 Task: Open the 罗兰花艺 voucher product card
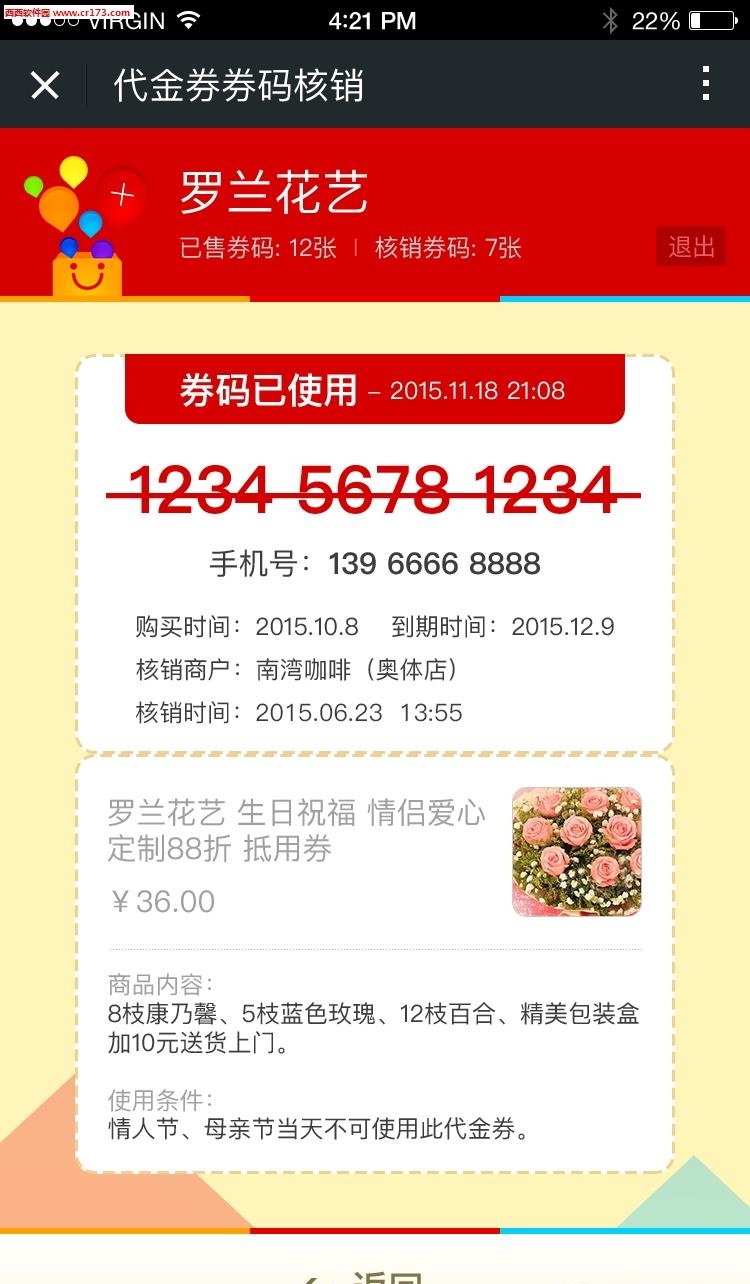click(375, 850)
